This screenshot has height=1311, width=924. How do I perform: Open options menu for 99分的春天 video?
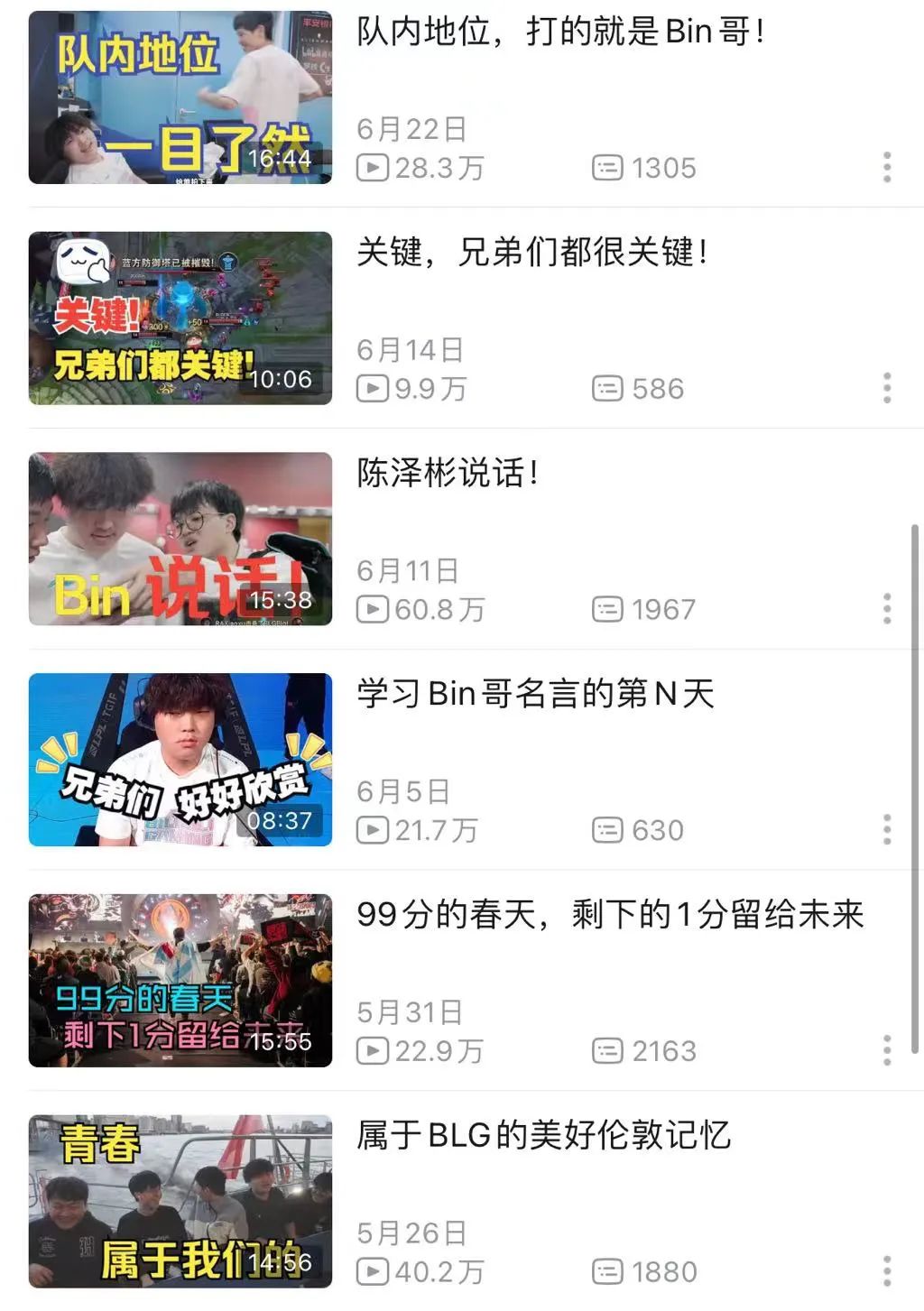(x=887, y=1050)
